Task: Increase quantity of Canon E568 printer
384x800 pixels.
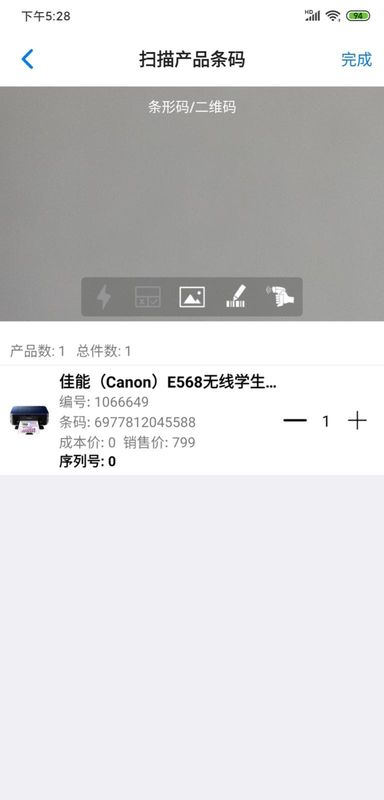Action: (x=357, y=421)
